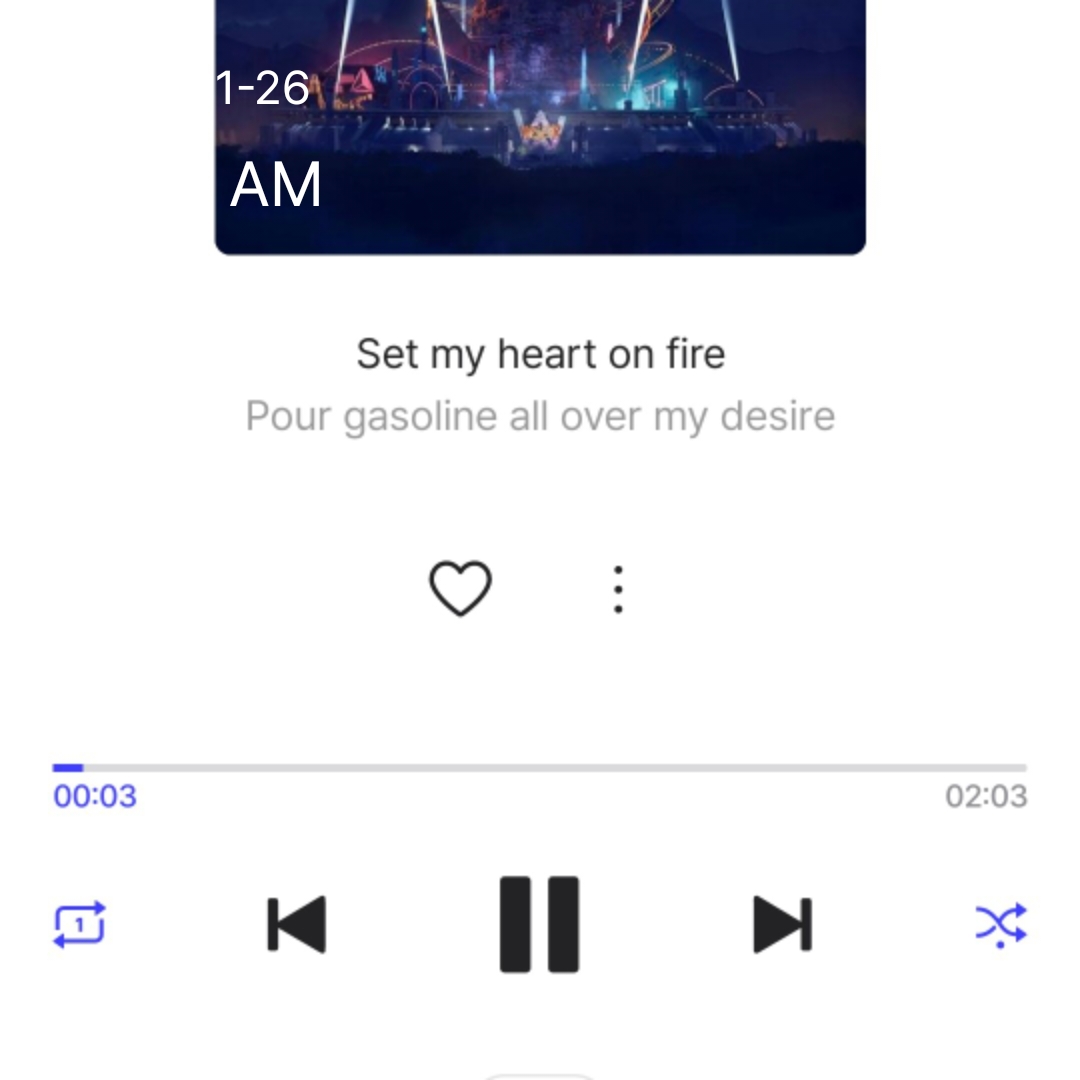Screen dimensions: 1080x1080
Task: Open the three-dot overflow menu
Action: click(x=618, y=589)
